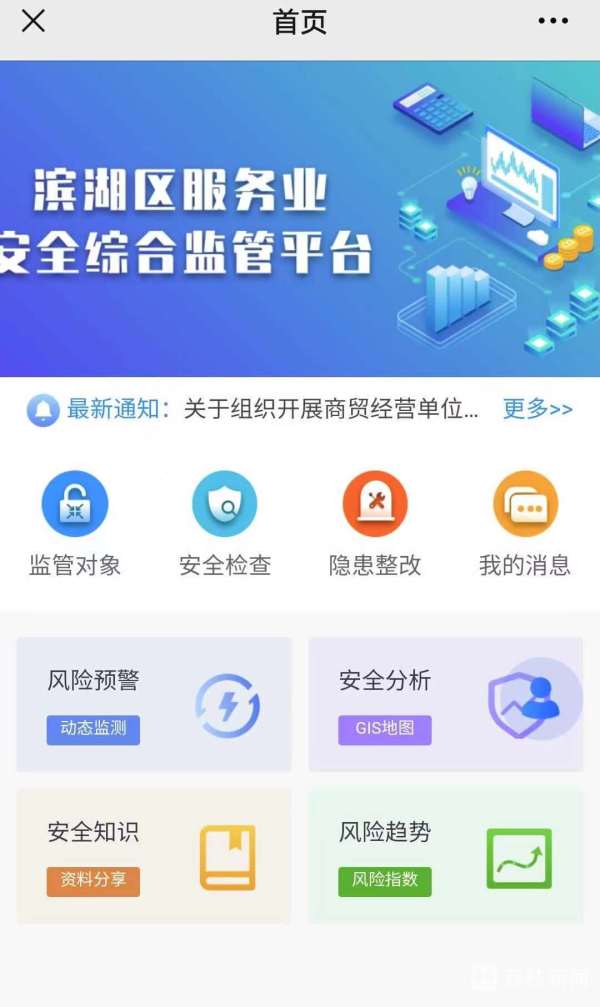Open the 监管对象 section
Viewport: 600px width, 1007px height.
click(75, 523)
